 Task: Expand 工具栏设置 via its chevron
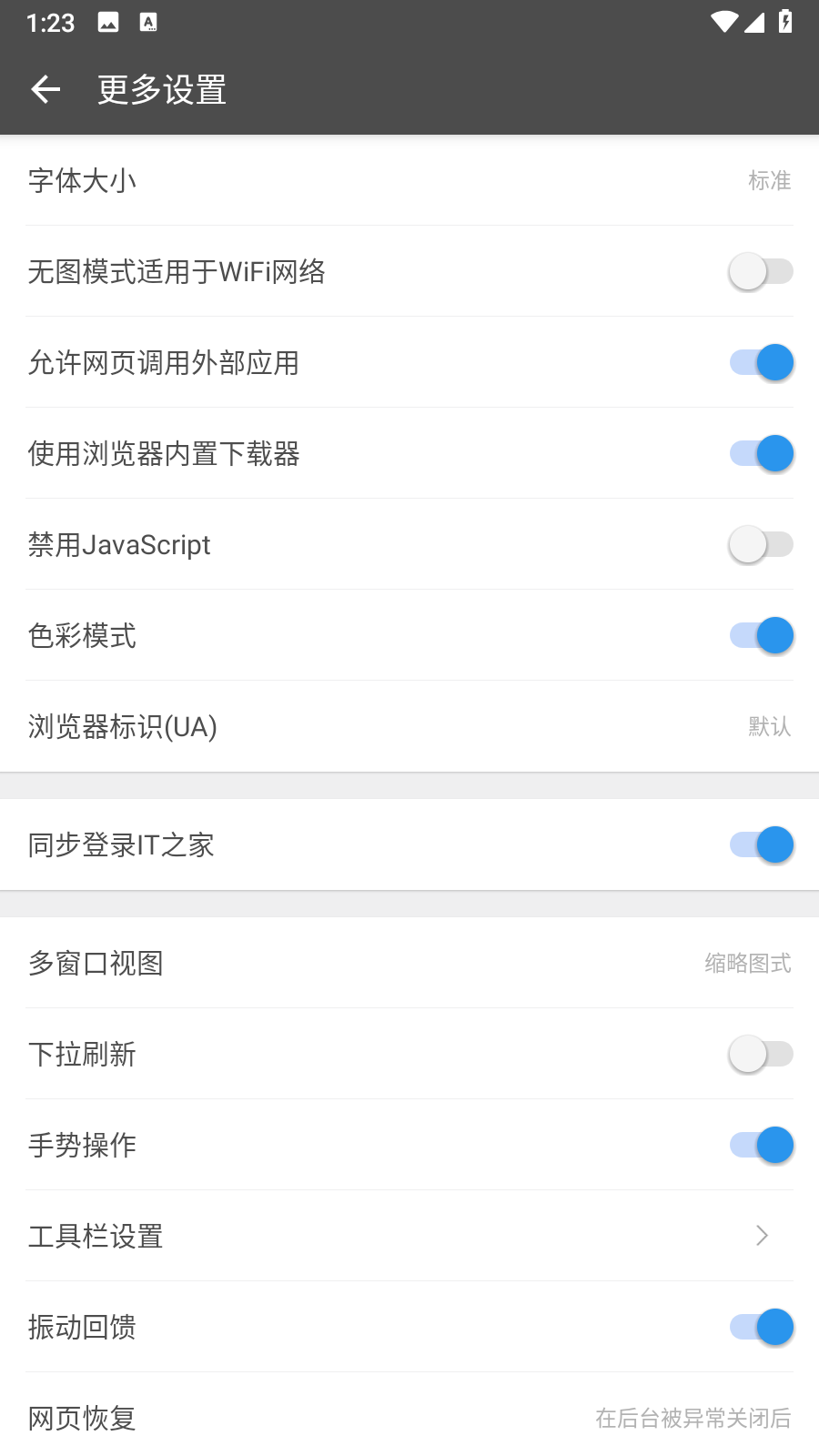click(x=762, y=1236)
